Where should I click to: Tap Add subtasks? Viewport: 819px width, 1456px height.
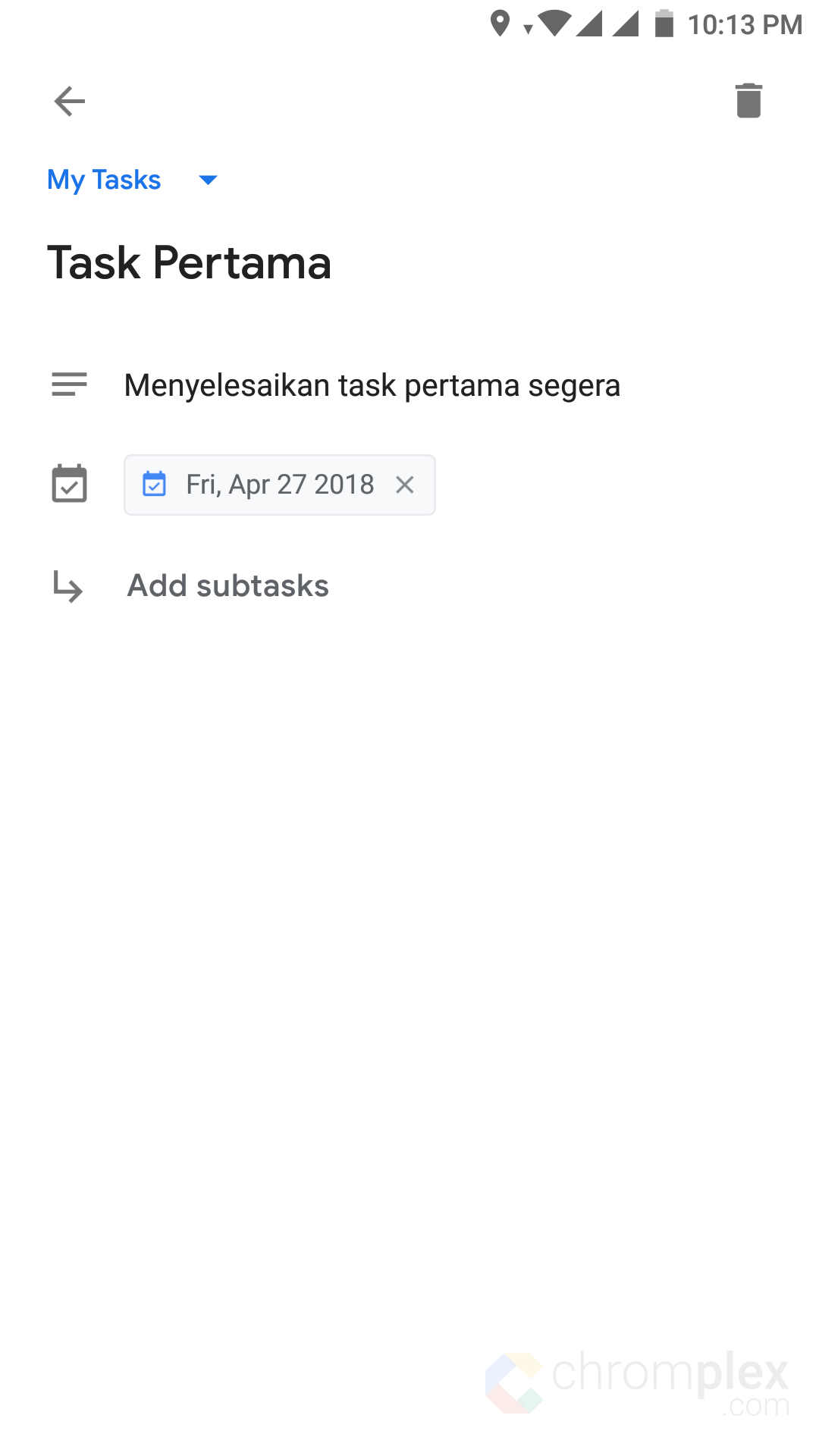tap(228, 586)
